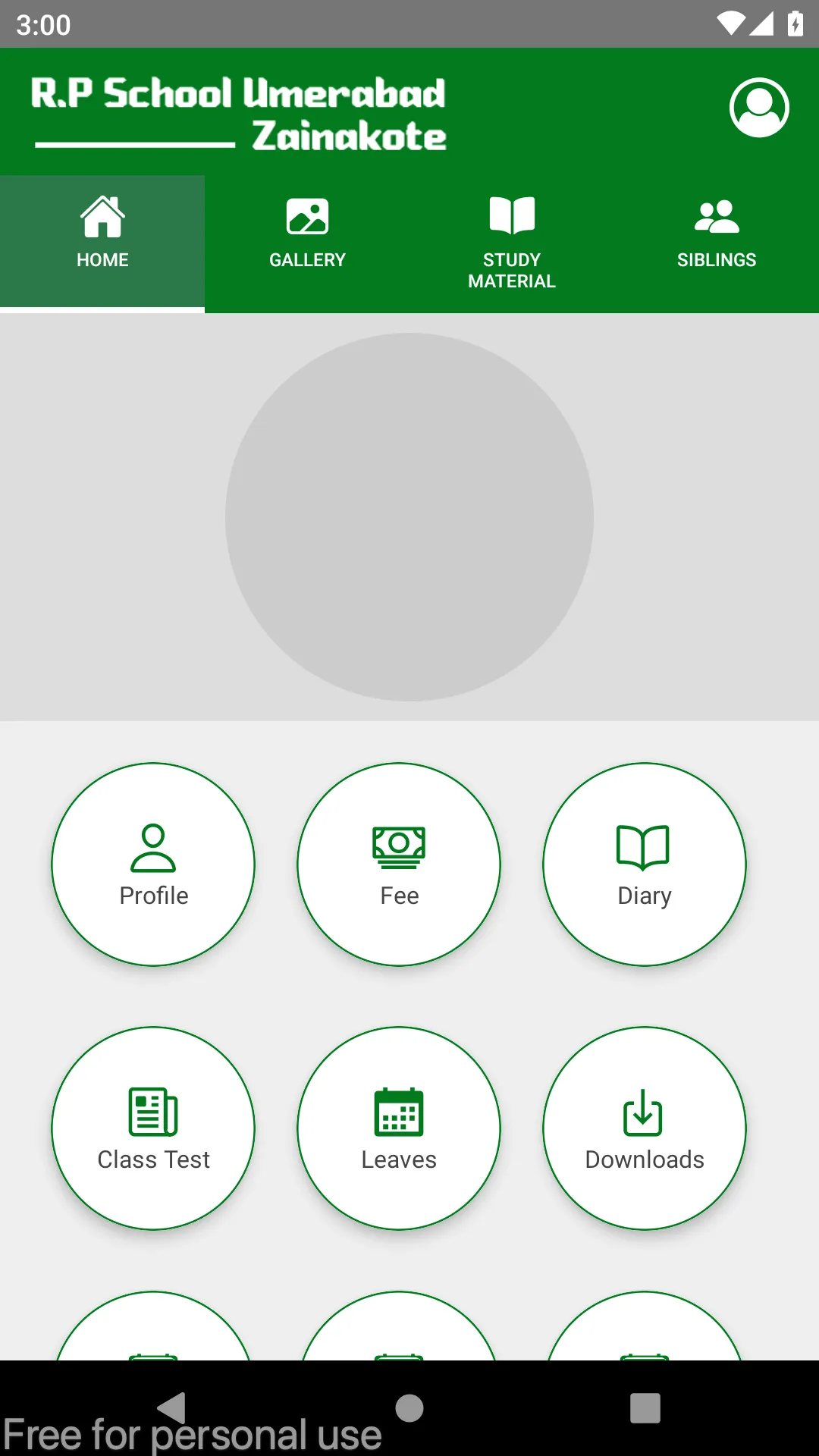Select the HOME tab
Screen dimensions: 819x1456
[x=102, y=241]
